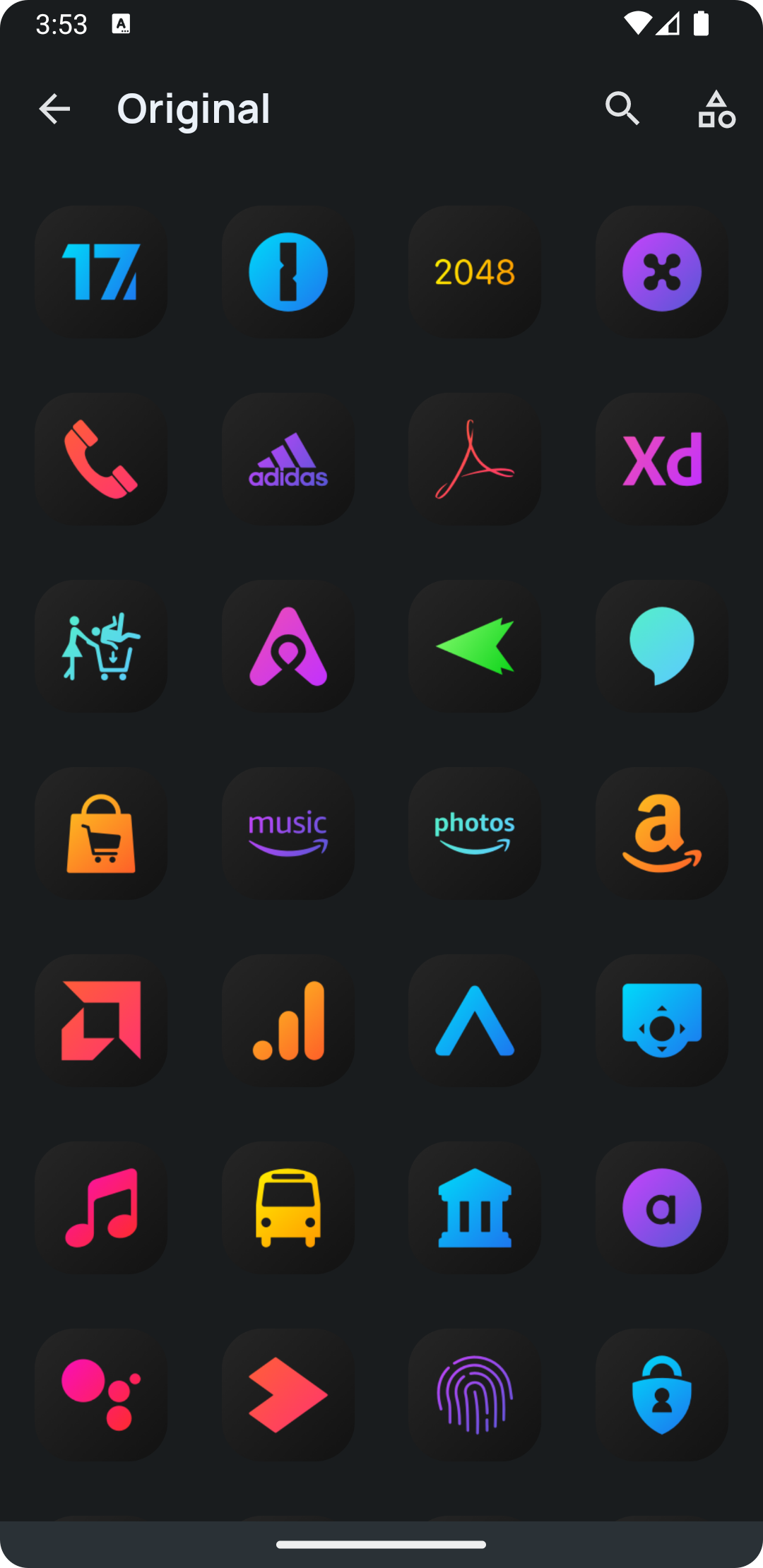Viewport: 763px width, 1568px height.
Task: Select the Adobe XD icon
Action: [661, 459]
